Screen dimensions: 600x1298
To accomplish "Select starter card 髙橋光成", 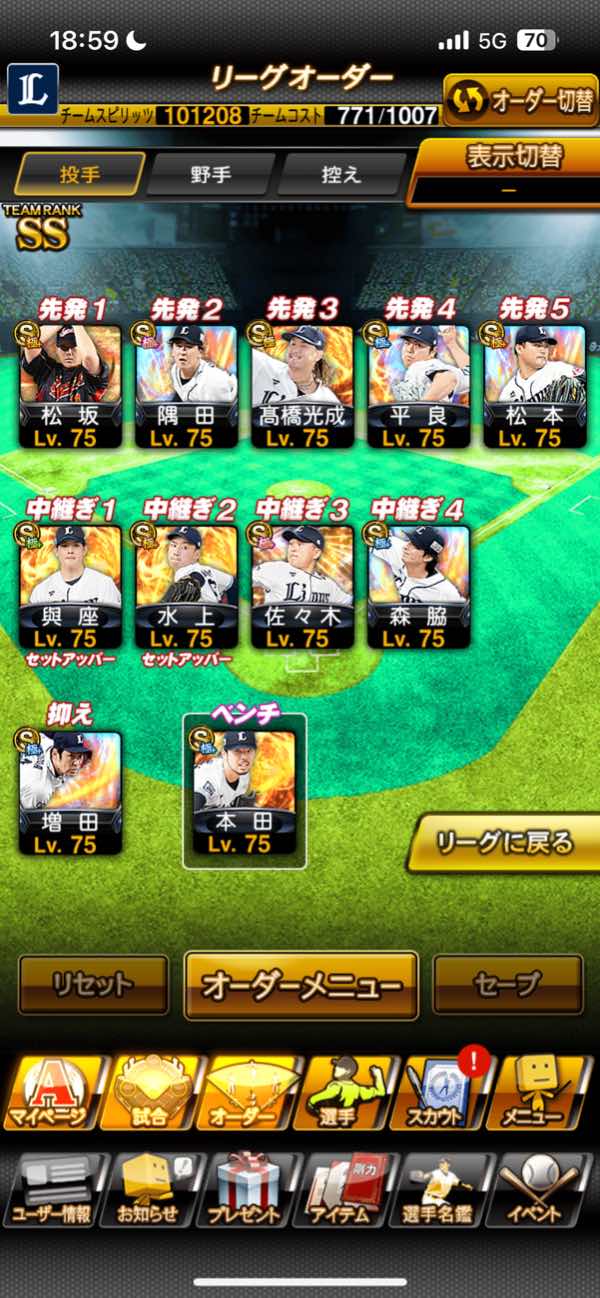I will pos(302,387).
